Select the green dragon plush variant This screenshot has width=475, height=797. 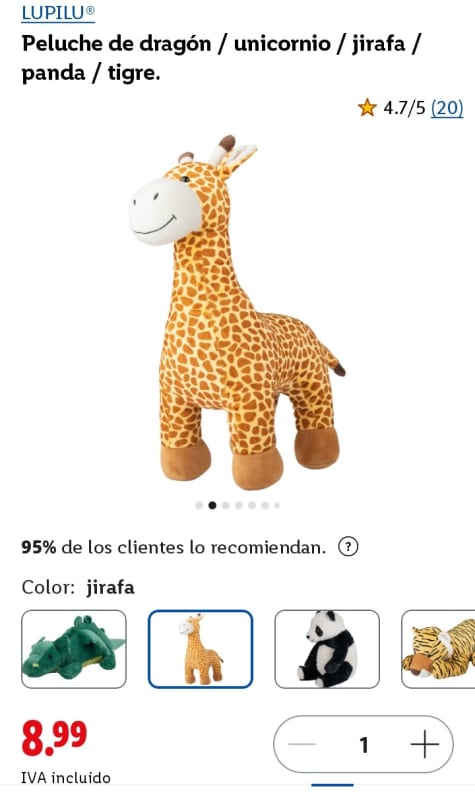(74, 649)
